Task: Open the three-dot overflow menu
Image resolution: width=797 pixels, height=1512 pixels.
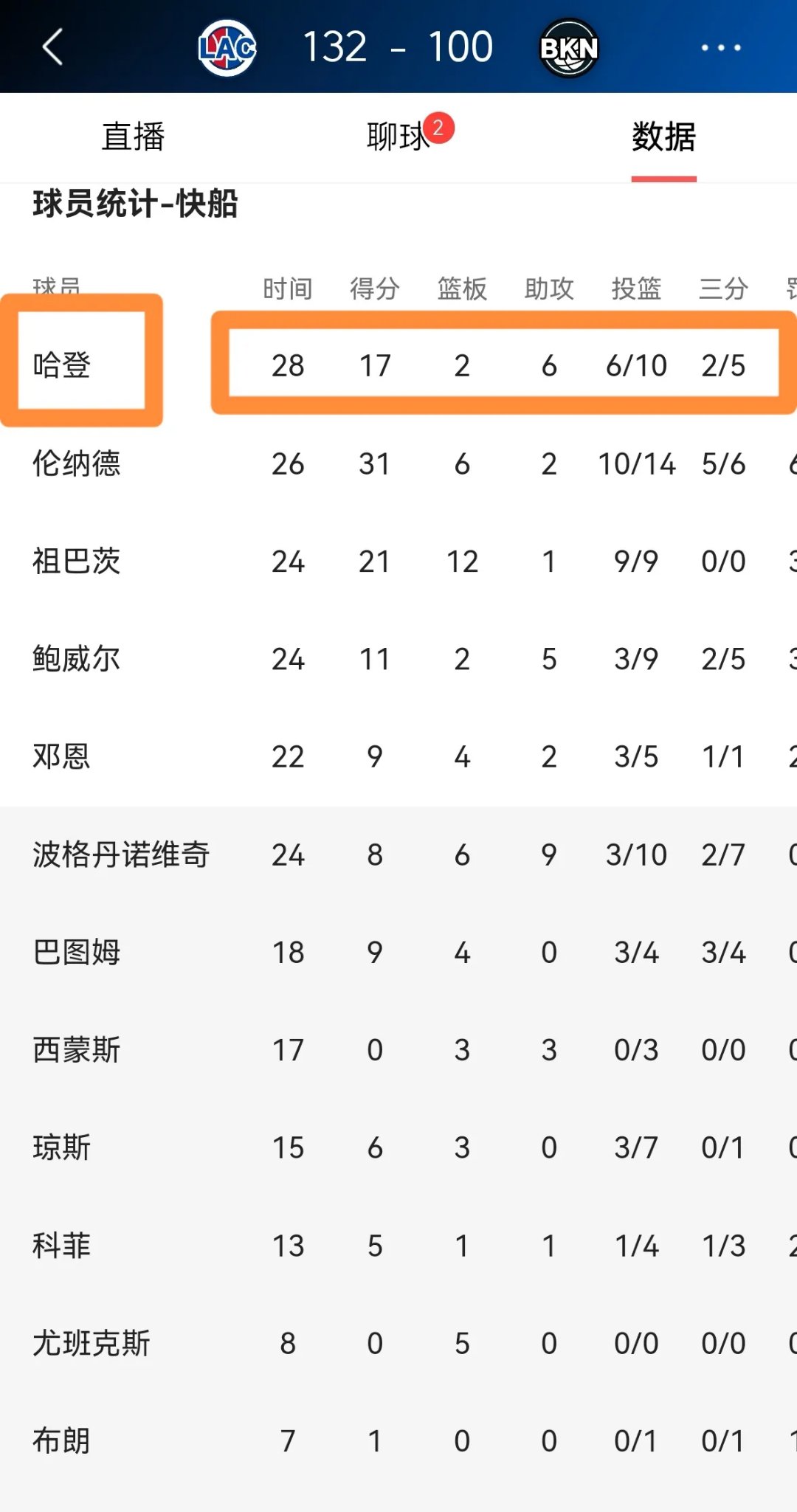Action: tap(720, 48)
